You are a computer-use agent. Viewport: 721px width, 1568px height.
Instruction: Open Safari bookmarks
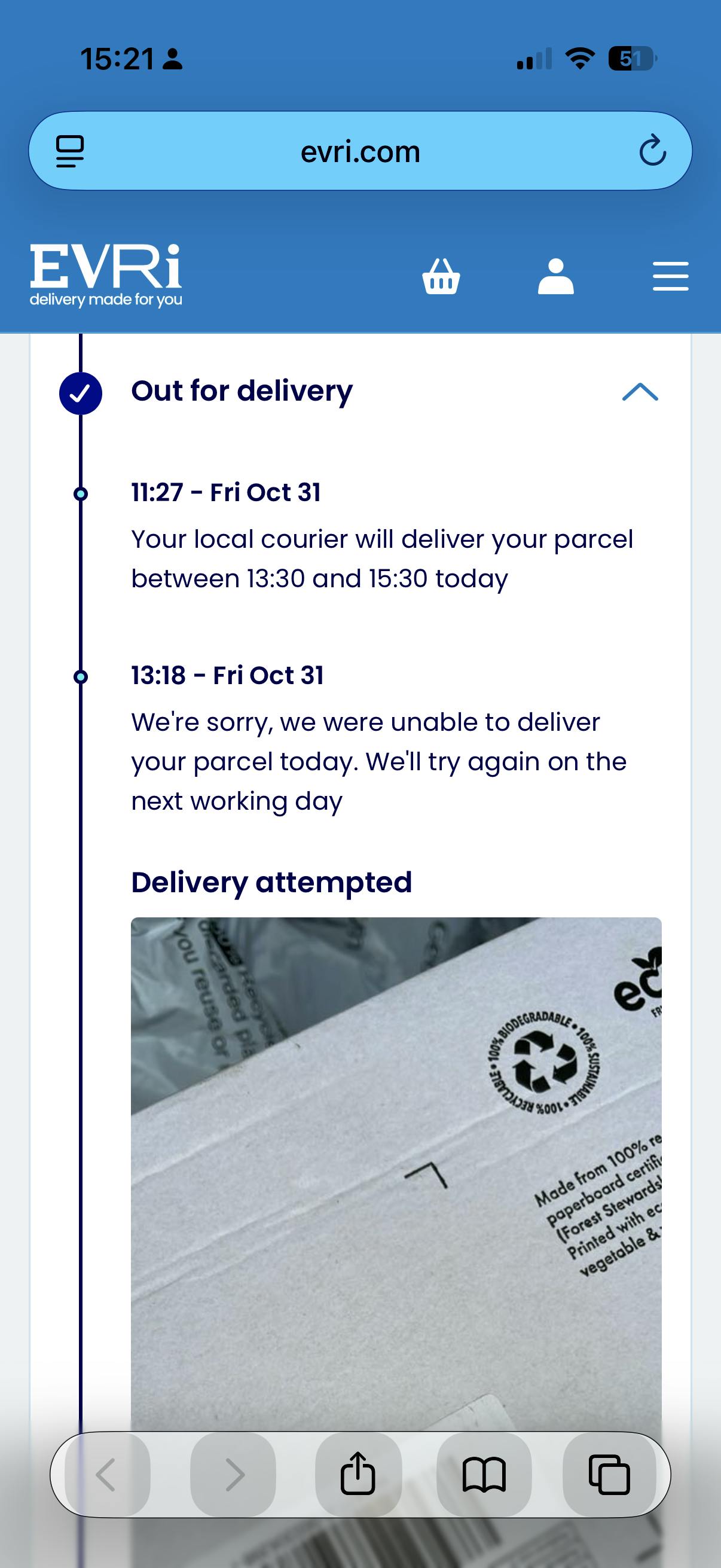click(484, 1474)
